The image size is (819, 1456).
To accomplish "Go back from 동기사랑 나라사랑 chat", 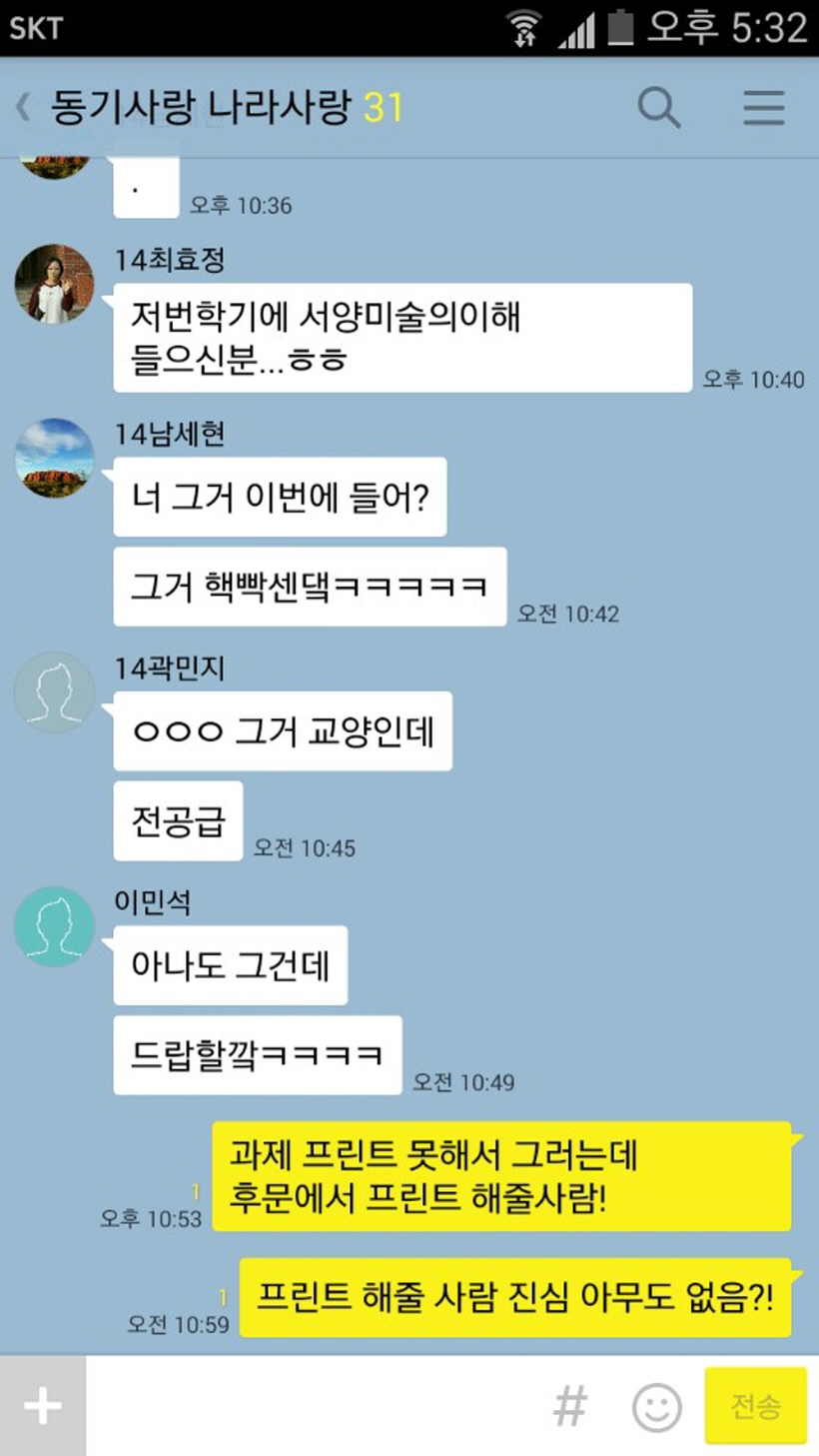I will pos(24,108).
